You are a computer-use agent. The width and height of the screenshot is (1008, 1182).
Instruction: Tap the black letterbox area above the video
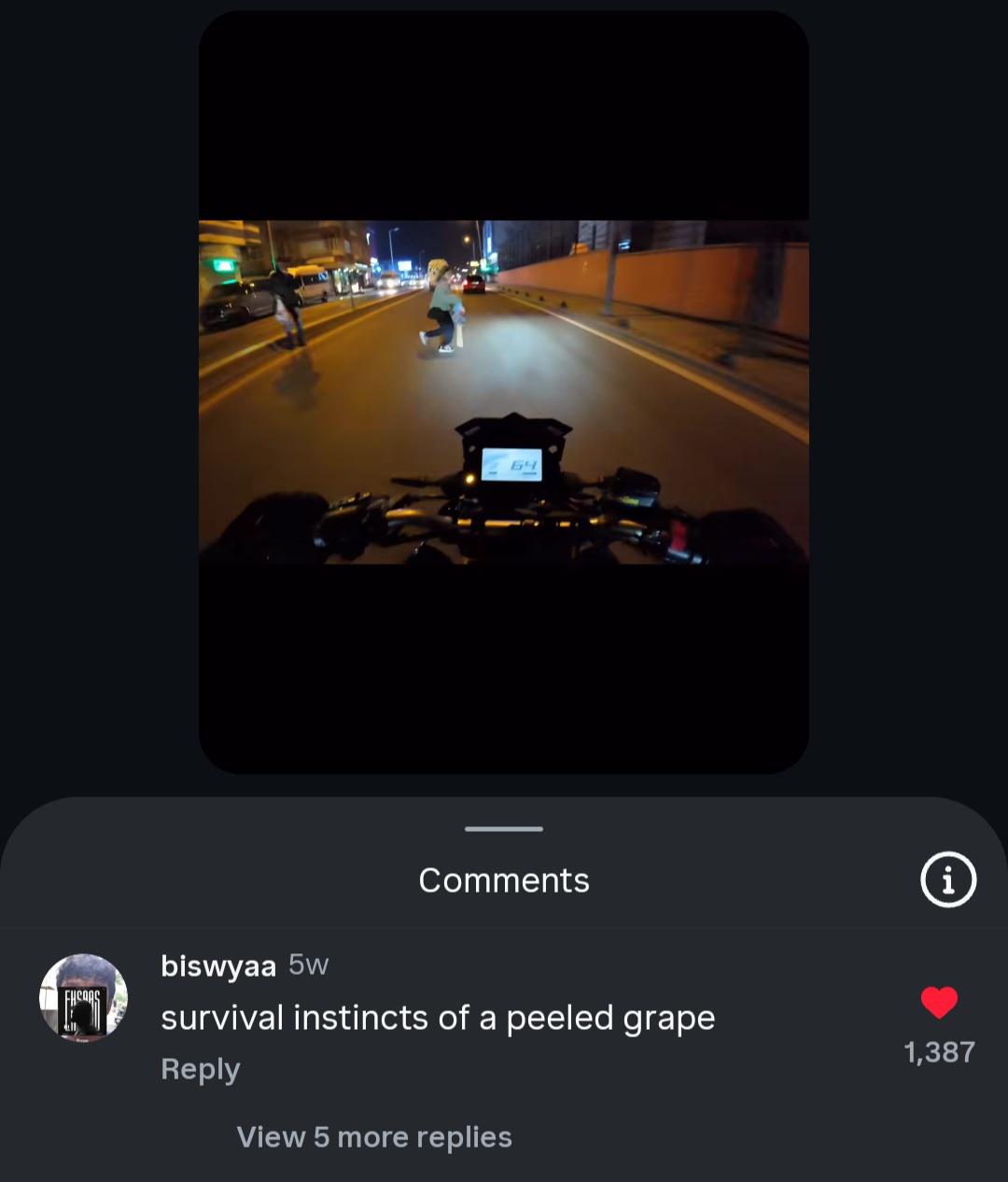click(504, 112)
